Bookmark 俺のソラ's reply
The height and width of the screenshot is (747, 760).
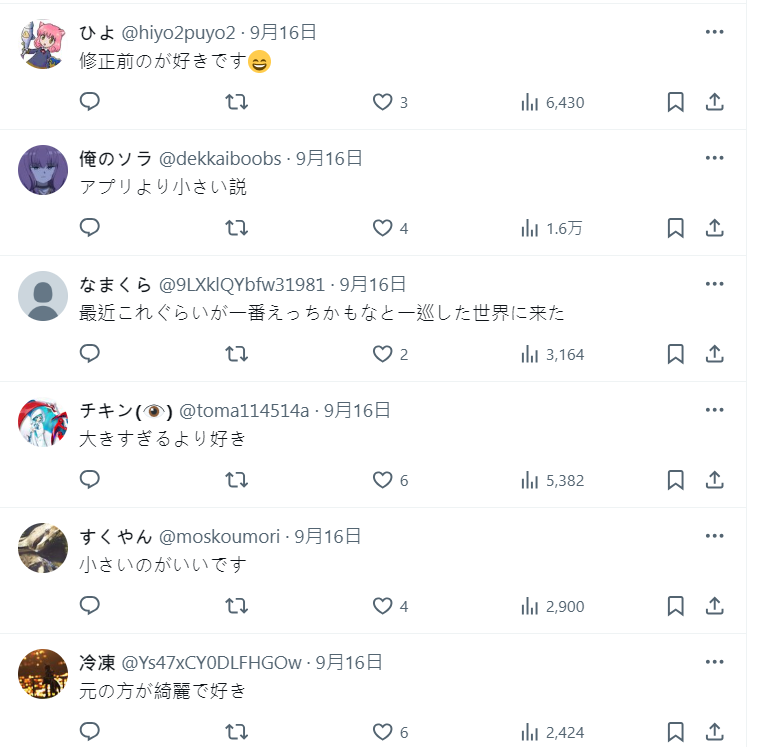coord(675,228)
